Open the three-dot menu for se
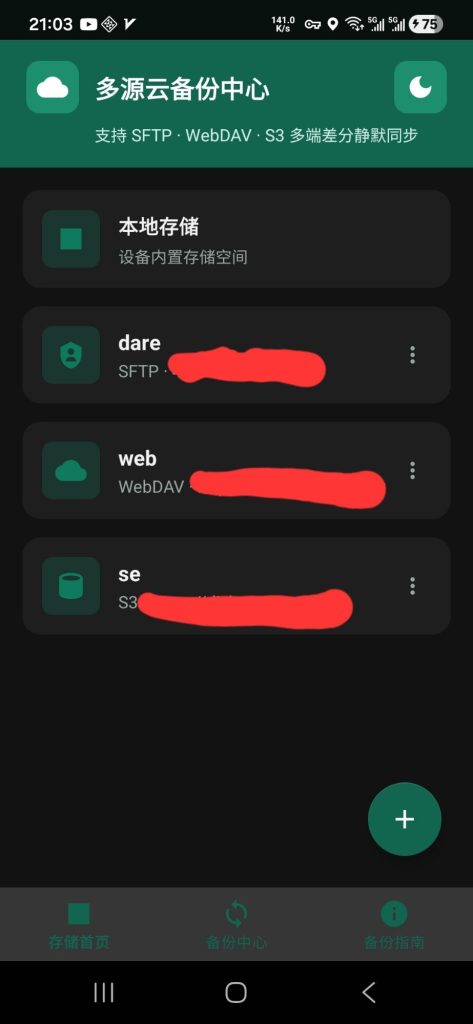This screenshot has height=1024, width=473. (x=412, y=586)
